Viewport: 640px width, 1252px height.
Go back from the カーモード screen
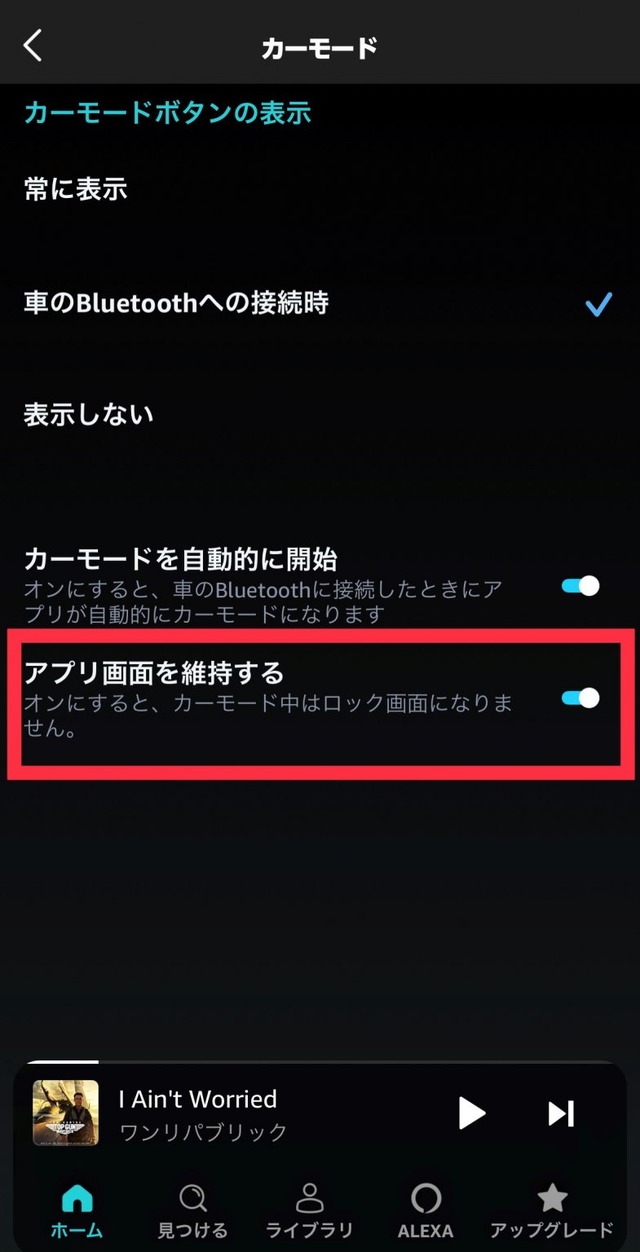(34, 45)
